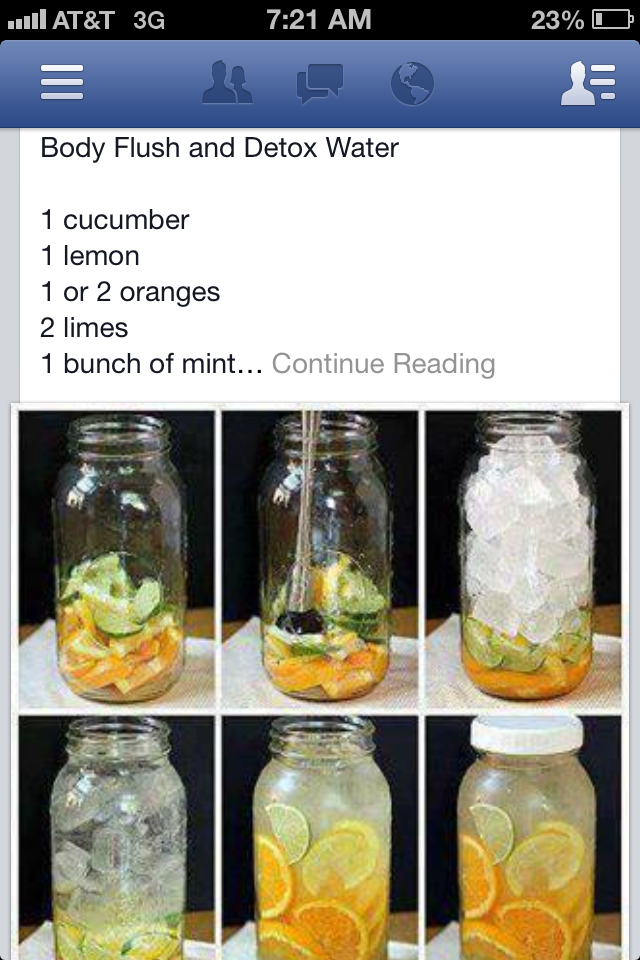640x960 pixels.
Task: Check notifications globe
Action: 412,84
